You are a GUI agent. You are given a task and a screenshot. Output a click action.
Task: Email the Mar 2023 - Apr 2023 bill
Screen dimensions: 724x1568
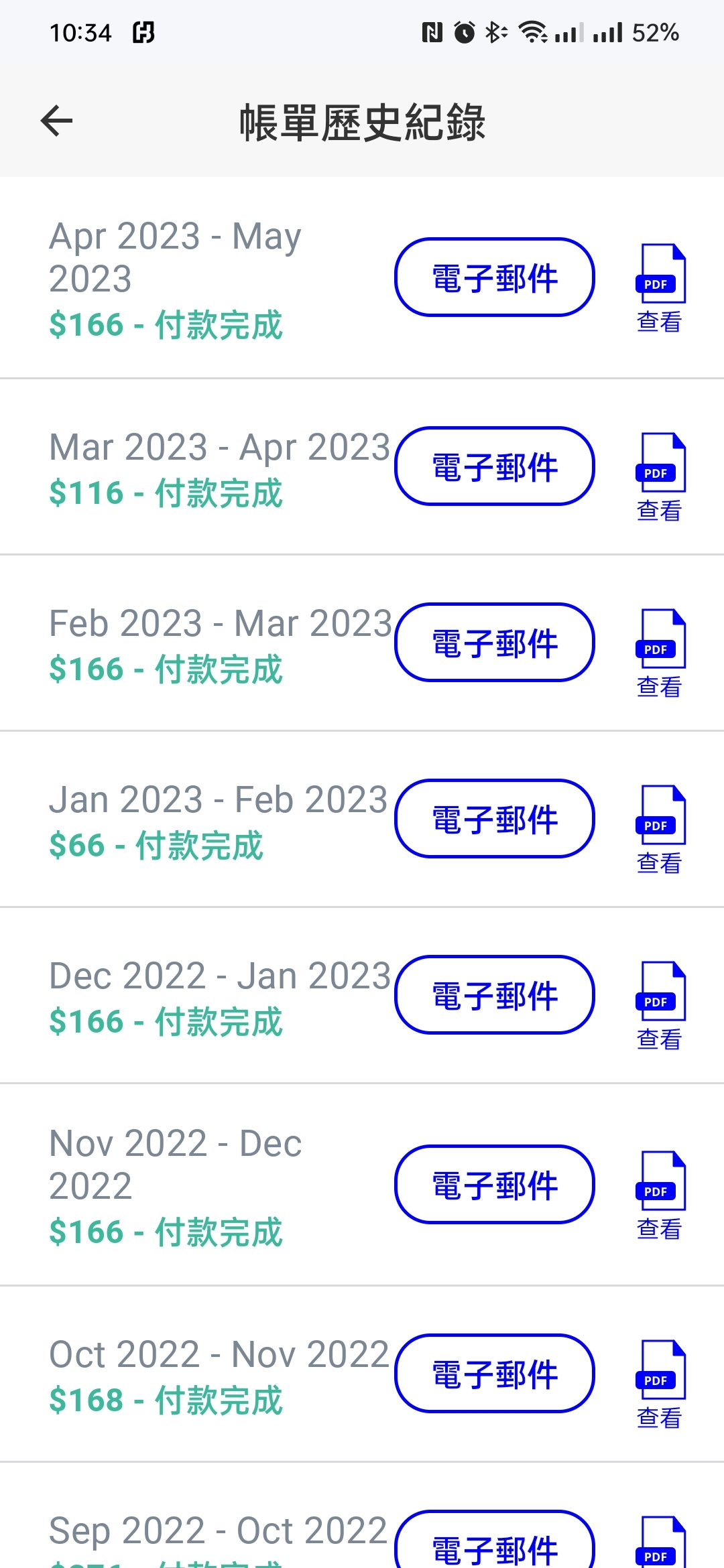pos(495,466)
